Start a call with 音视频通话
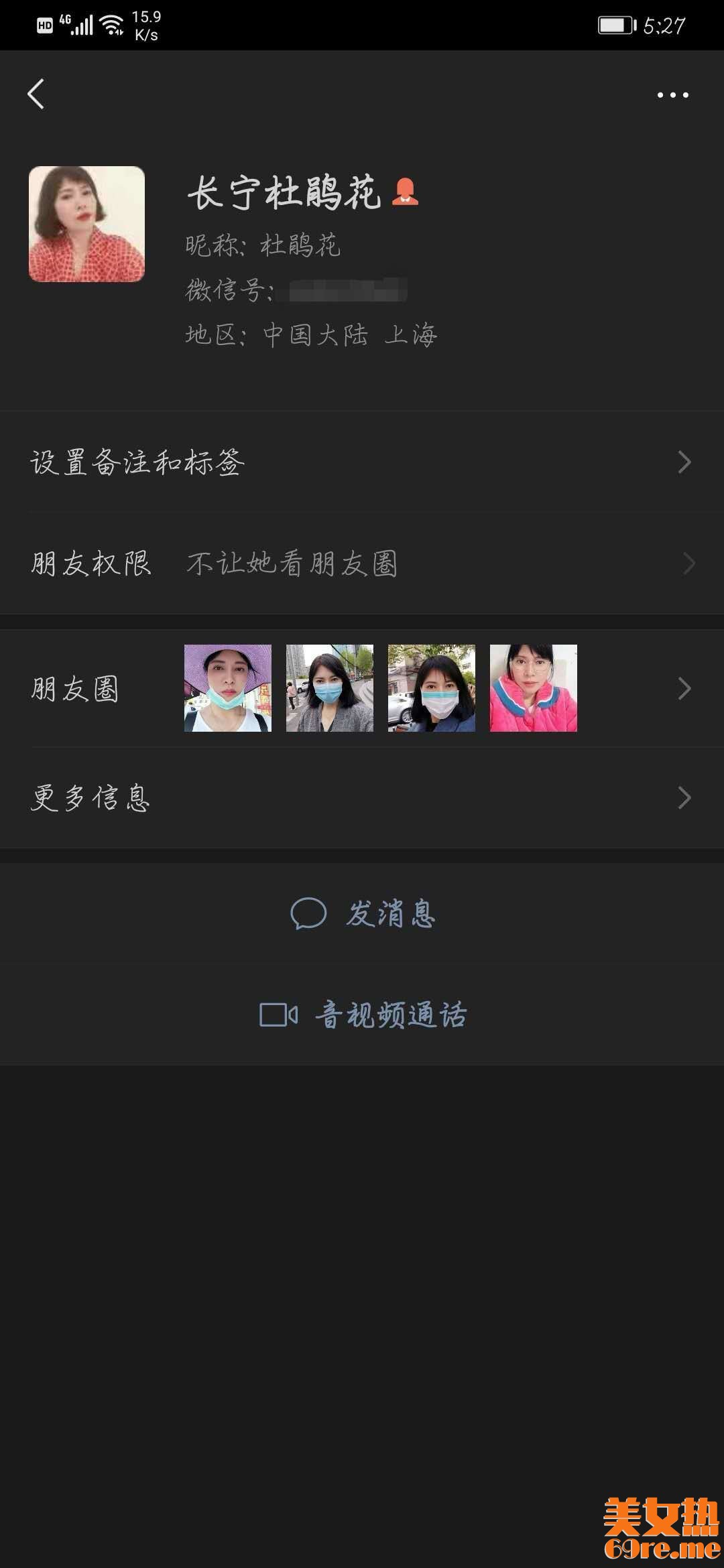The width and height of the screenshot is (724, 1568). [x=363, y=1015]
